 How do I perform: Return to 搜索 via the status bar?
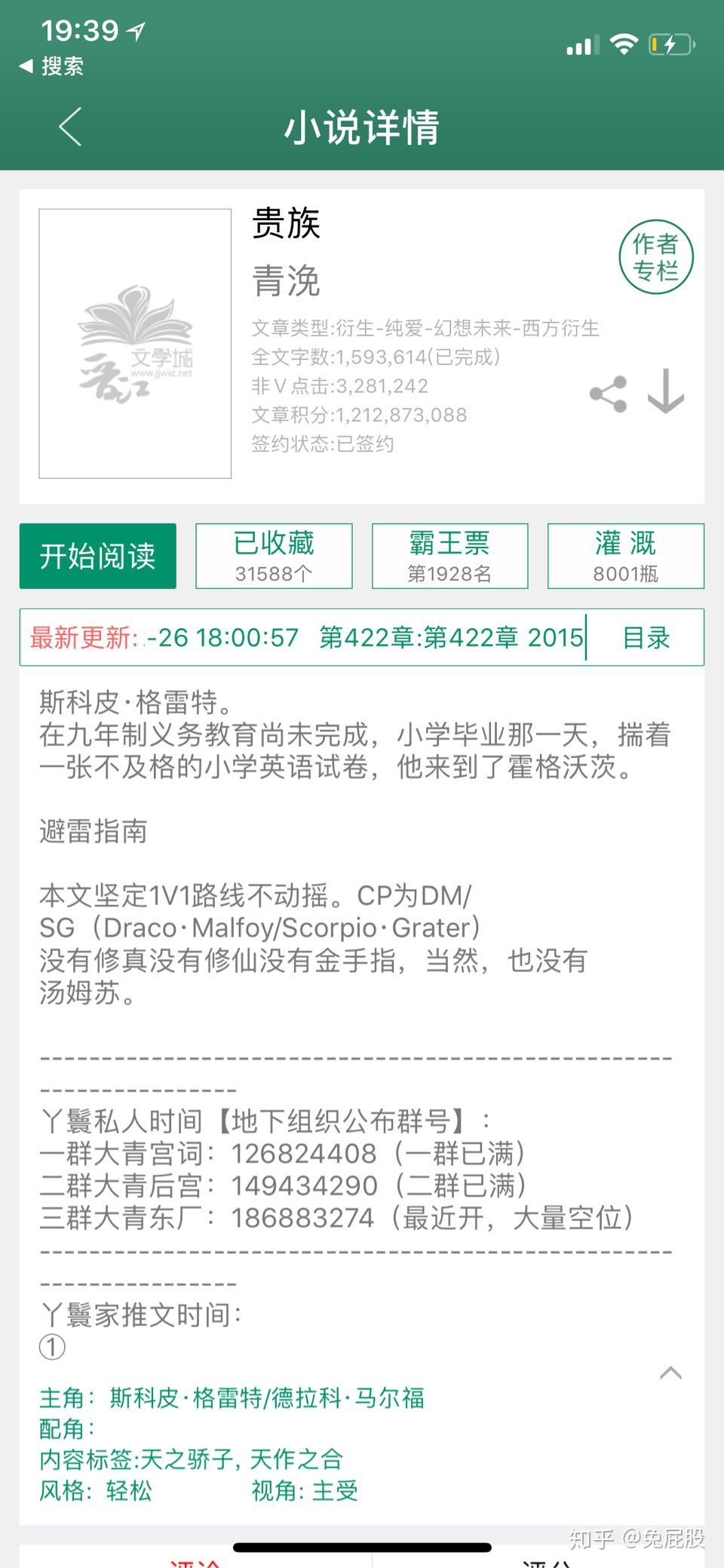pos(53,66)
